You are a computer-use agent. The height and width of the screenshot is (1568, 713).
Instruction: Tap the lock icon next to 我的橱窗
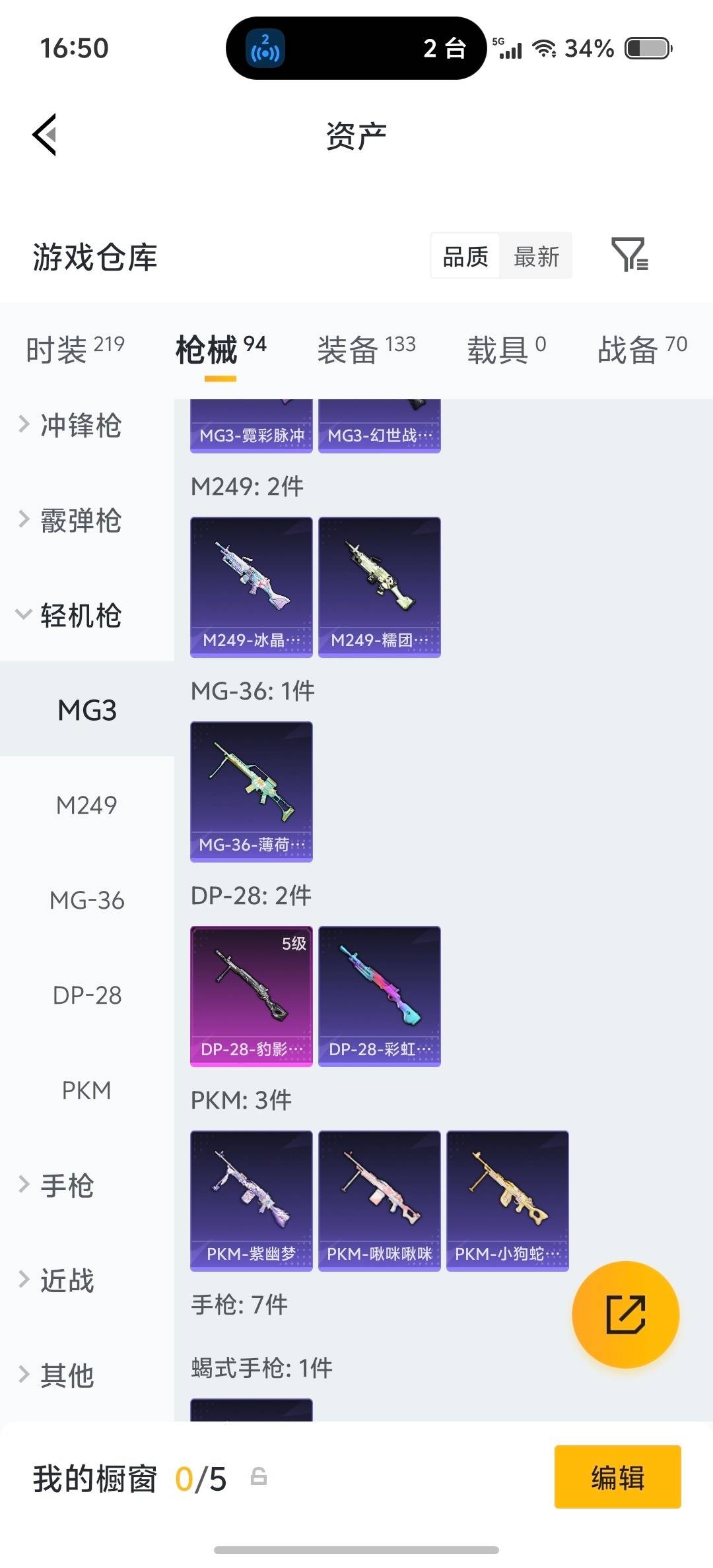coord(259,1478)
